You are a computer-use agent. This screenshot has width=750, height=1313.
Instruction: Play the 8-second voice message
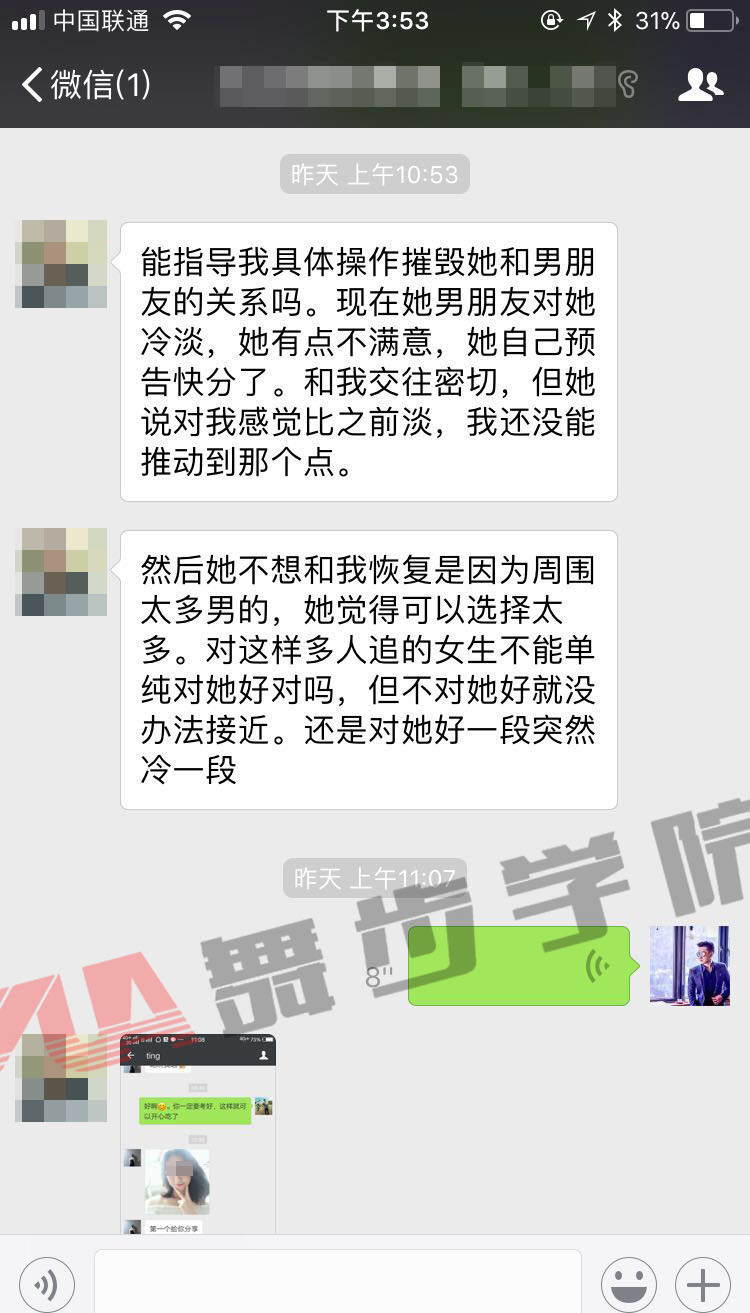pos(518,965)
